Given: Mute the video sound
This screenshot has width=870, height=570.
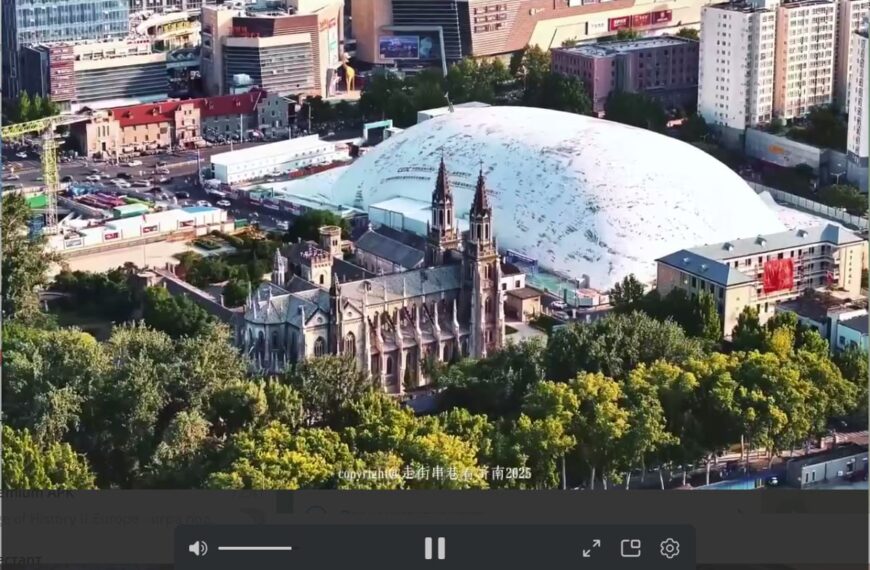Looking at the screenshot, I should coord(198,548).
